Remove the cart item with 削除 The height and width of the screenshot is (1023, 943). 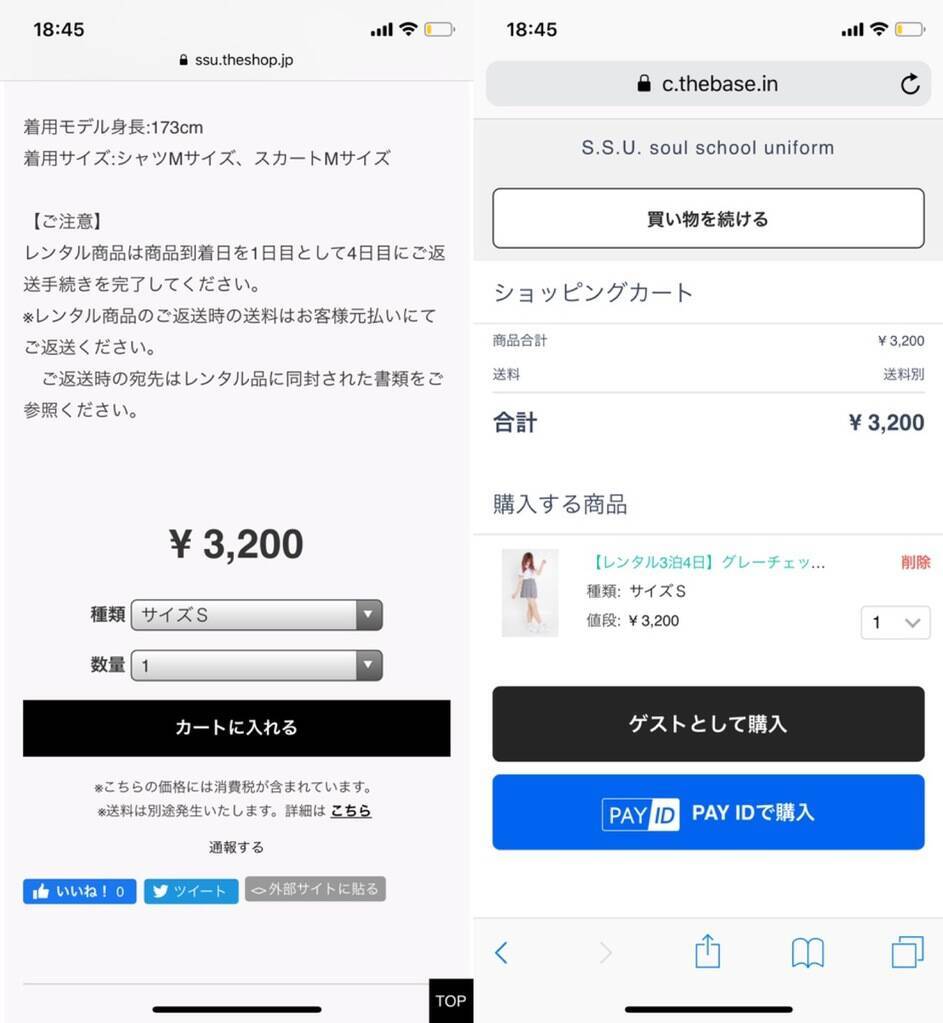point(915,562)
